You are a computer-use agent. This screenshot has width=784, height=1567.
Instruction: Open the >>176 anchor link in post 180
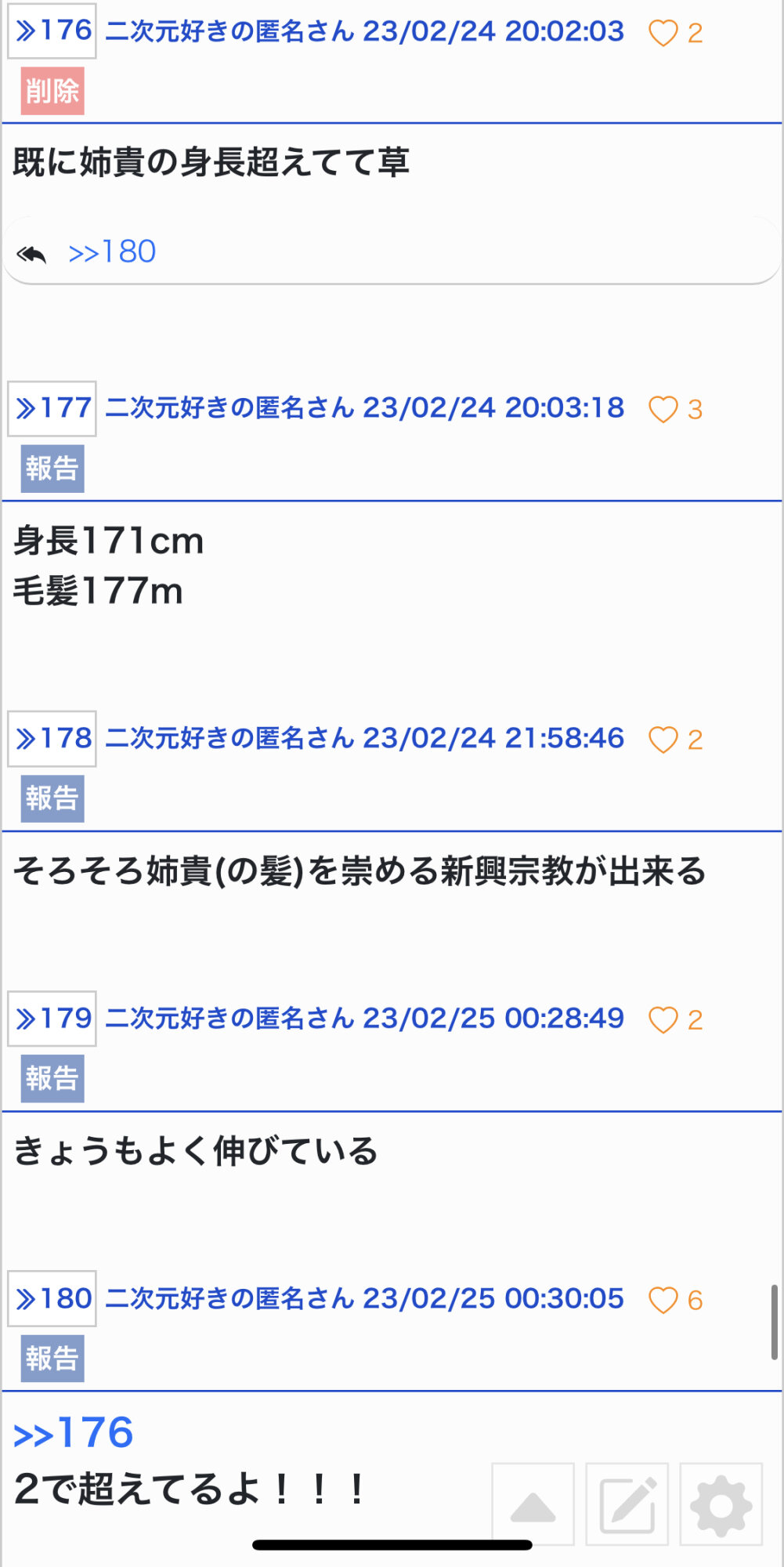74,1433
